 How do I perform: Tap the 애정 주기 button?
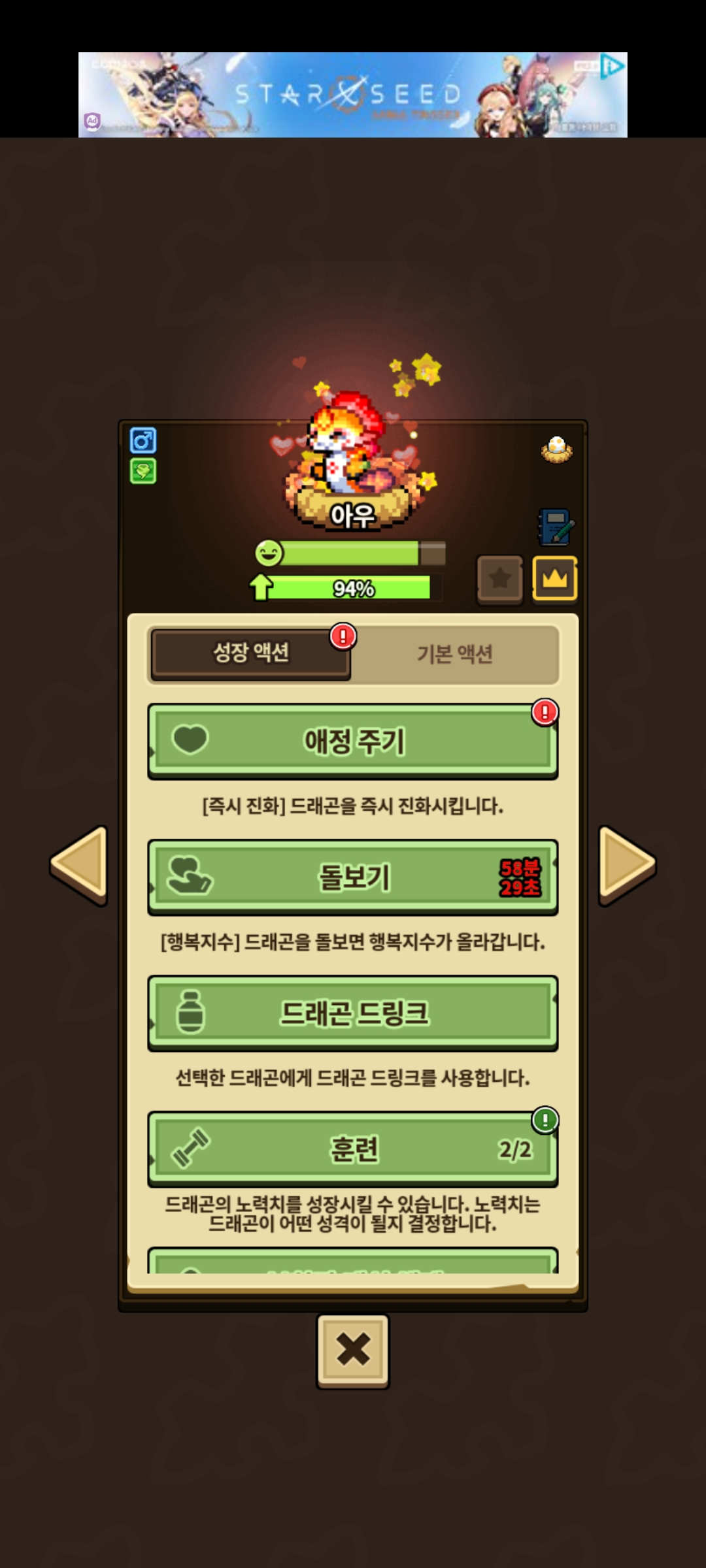353,742
